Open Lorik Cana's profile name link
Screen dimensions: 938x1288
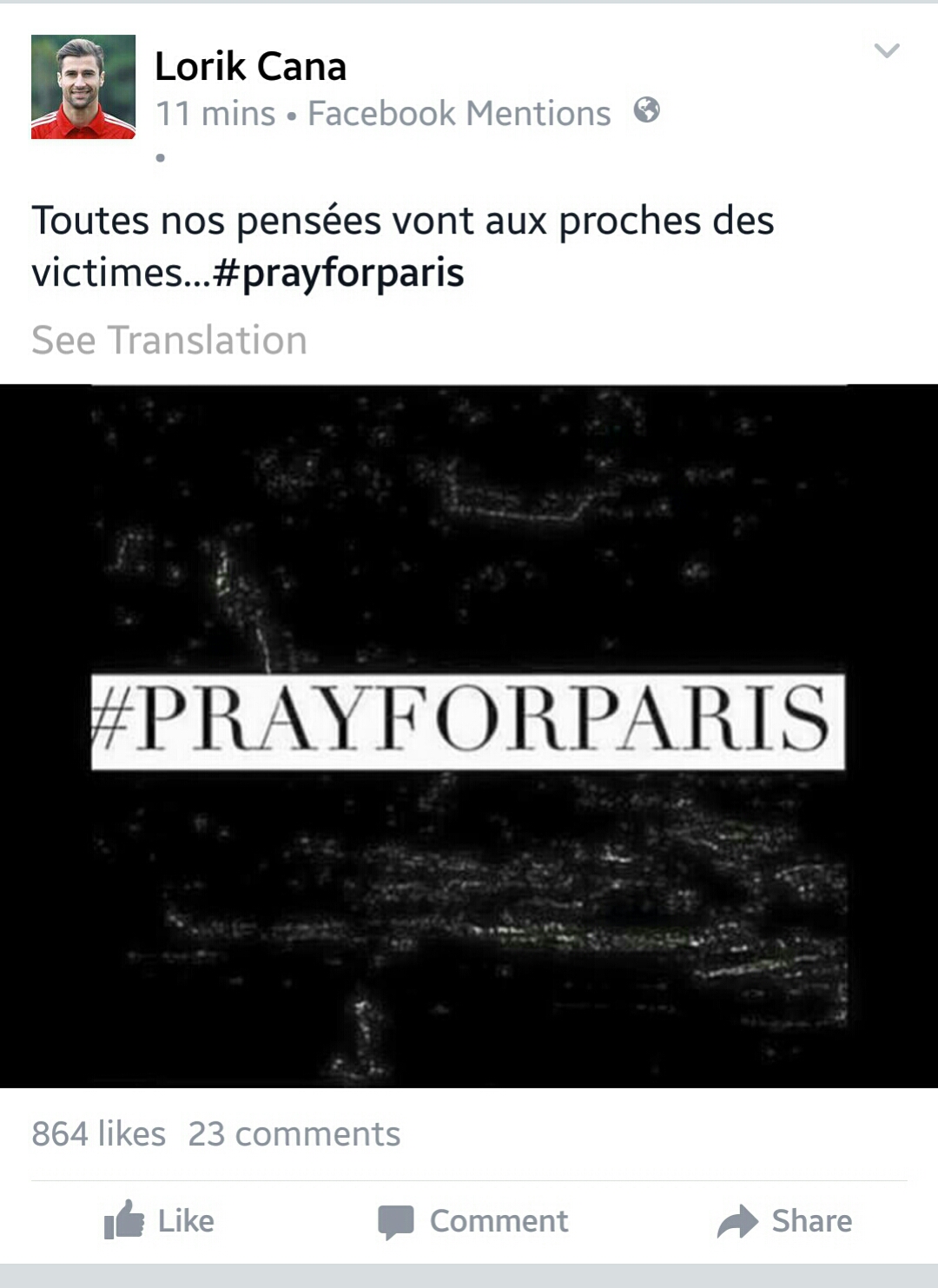pos(250,67)
